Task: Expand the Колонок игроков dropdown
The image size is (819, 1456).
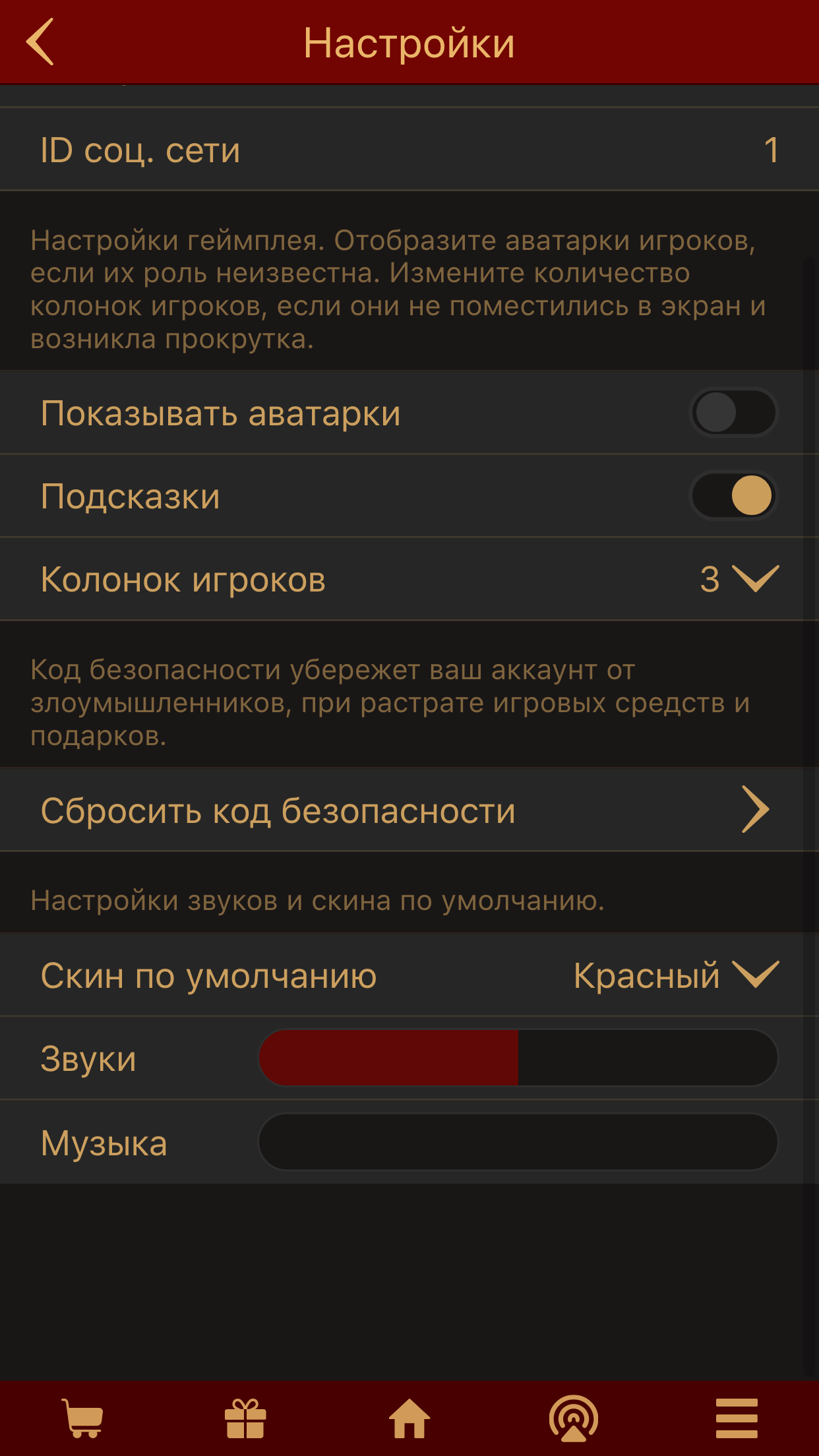Action: 739,579
